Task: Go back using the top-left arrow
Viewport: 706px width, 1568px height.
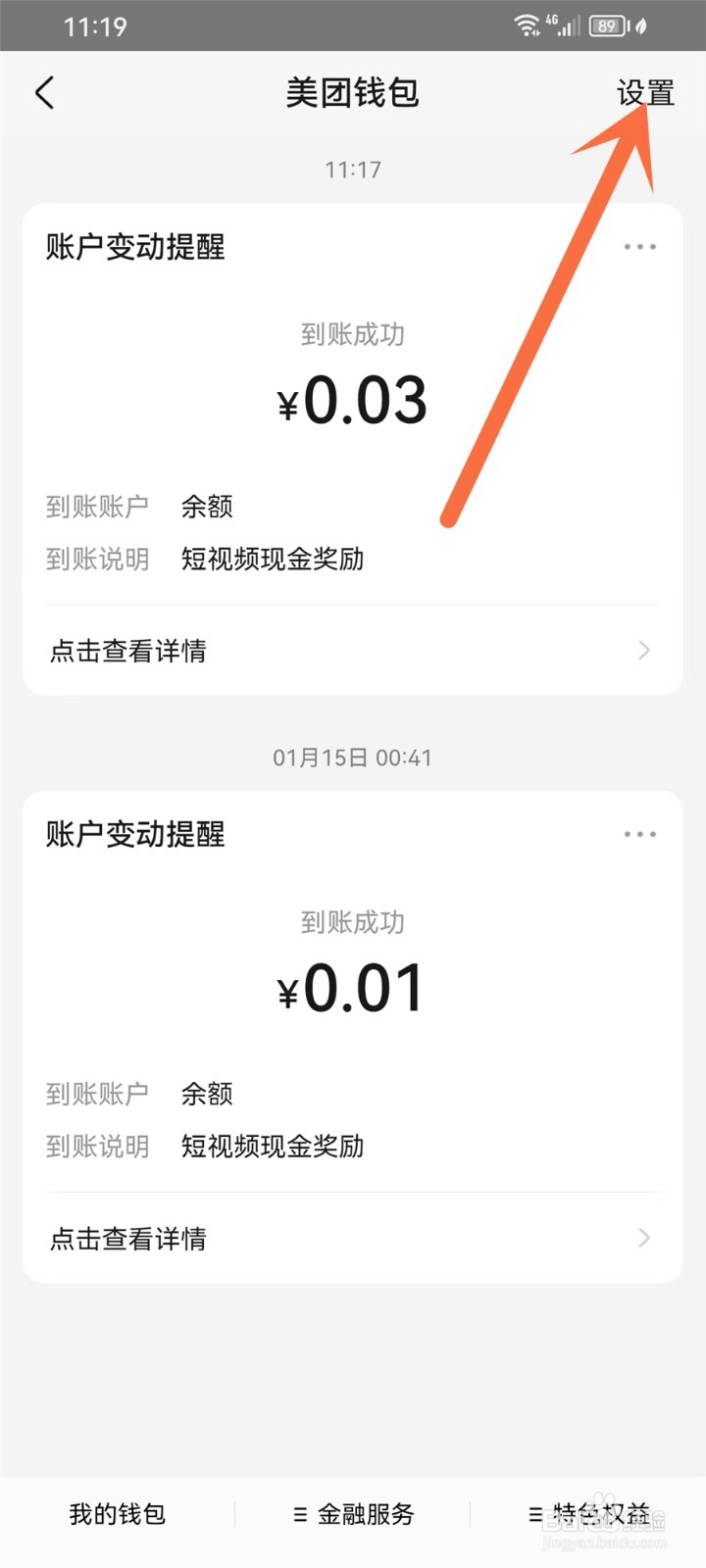Action: tap(45, 93)
